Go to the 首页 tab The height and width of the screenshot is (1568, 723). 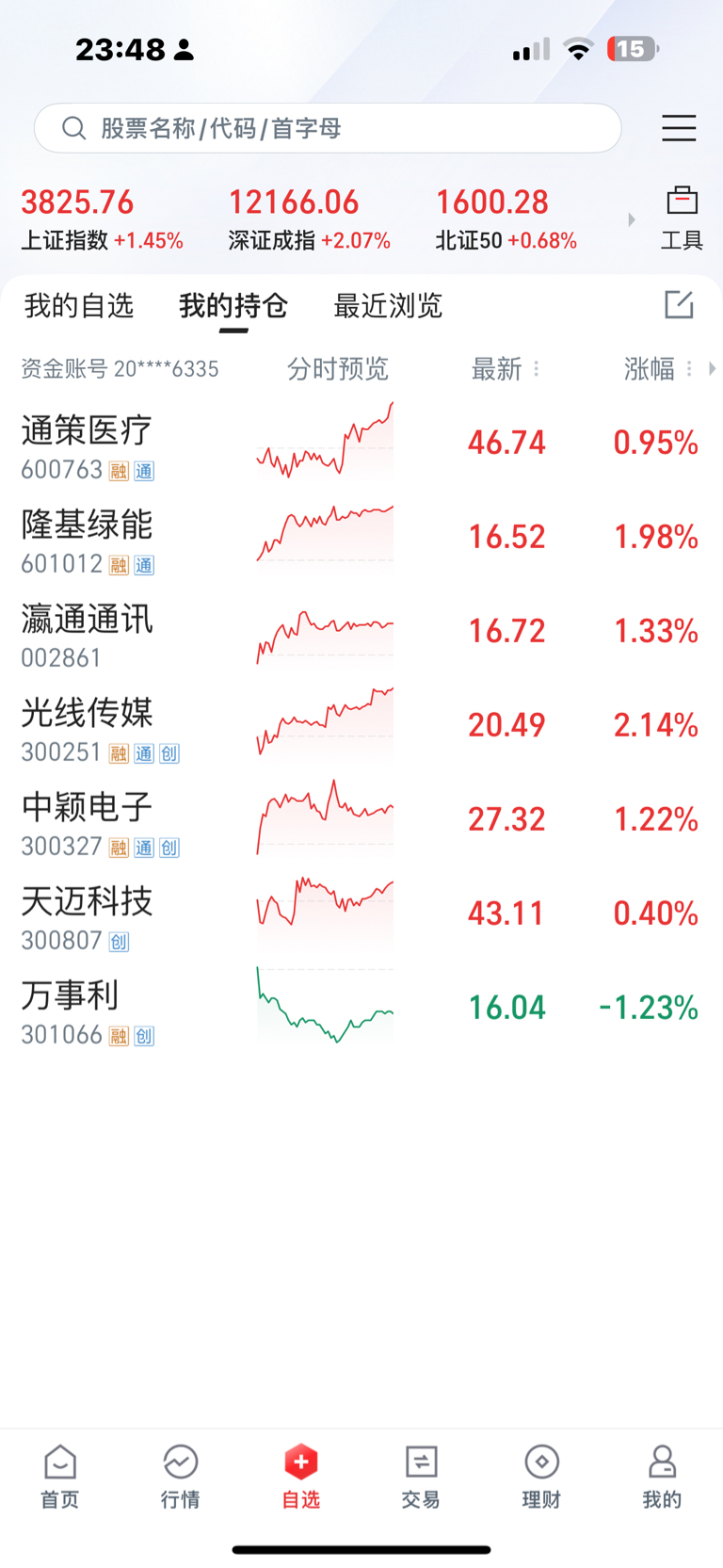[60, 1477]
